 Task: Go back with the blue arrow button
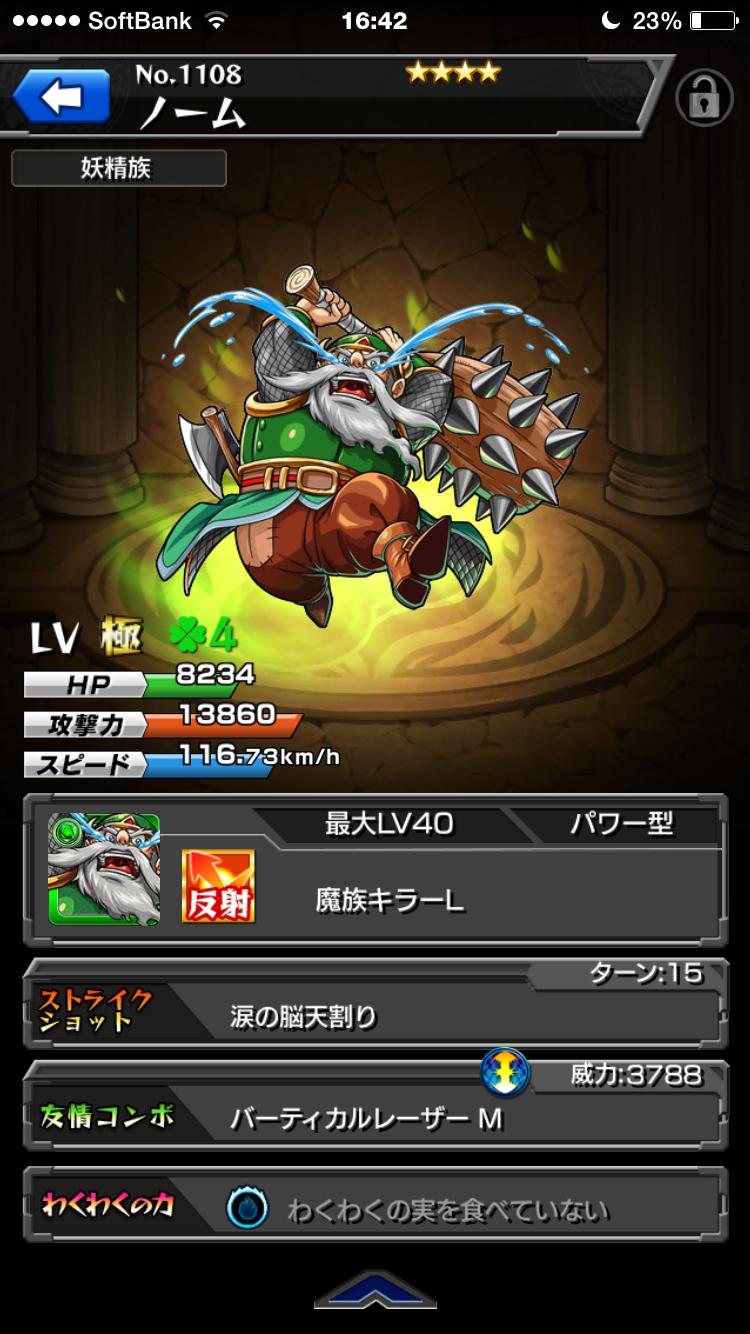point(62,97)
